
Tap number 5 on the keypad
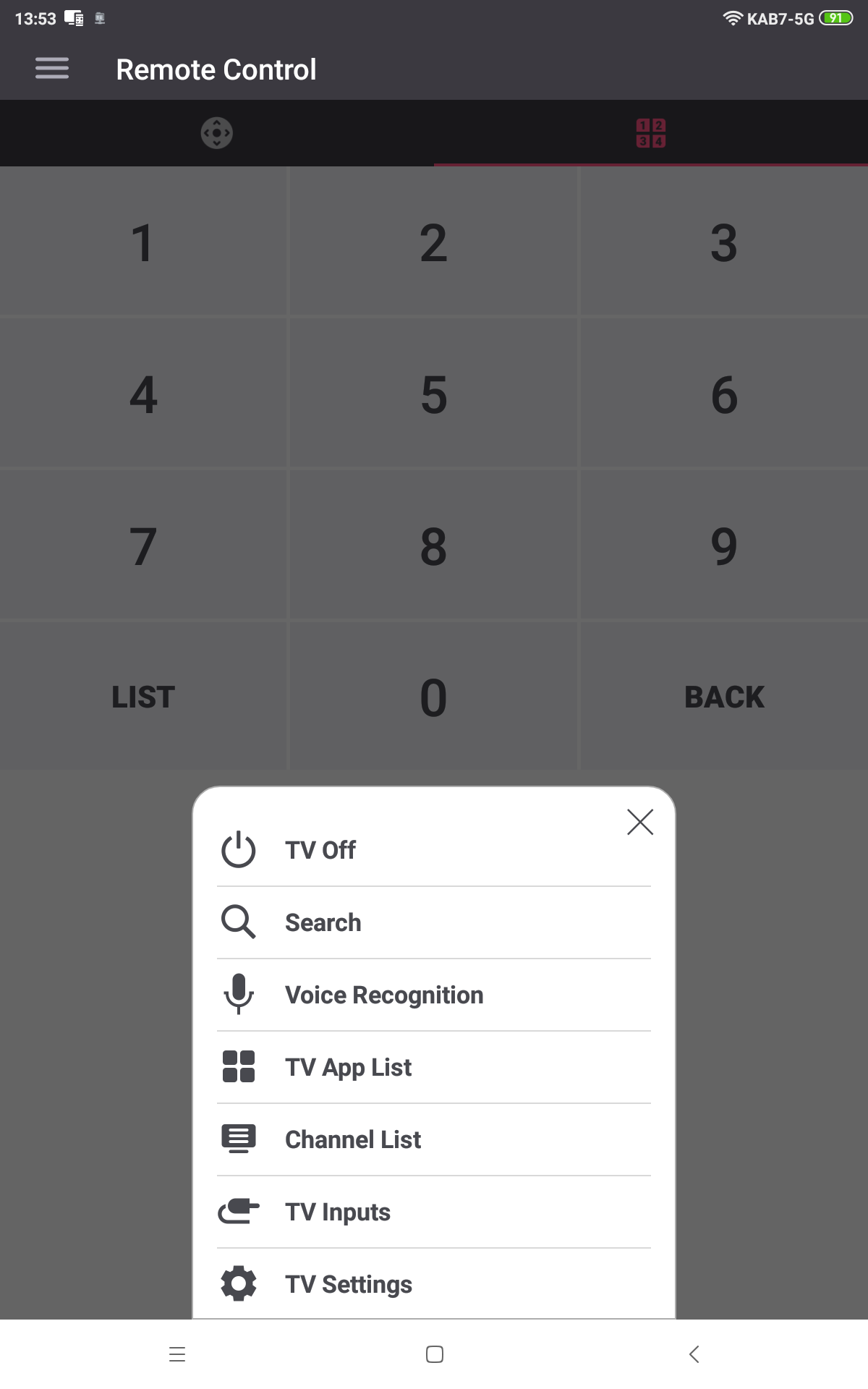pyautogui.click(x=434, y=395)
